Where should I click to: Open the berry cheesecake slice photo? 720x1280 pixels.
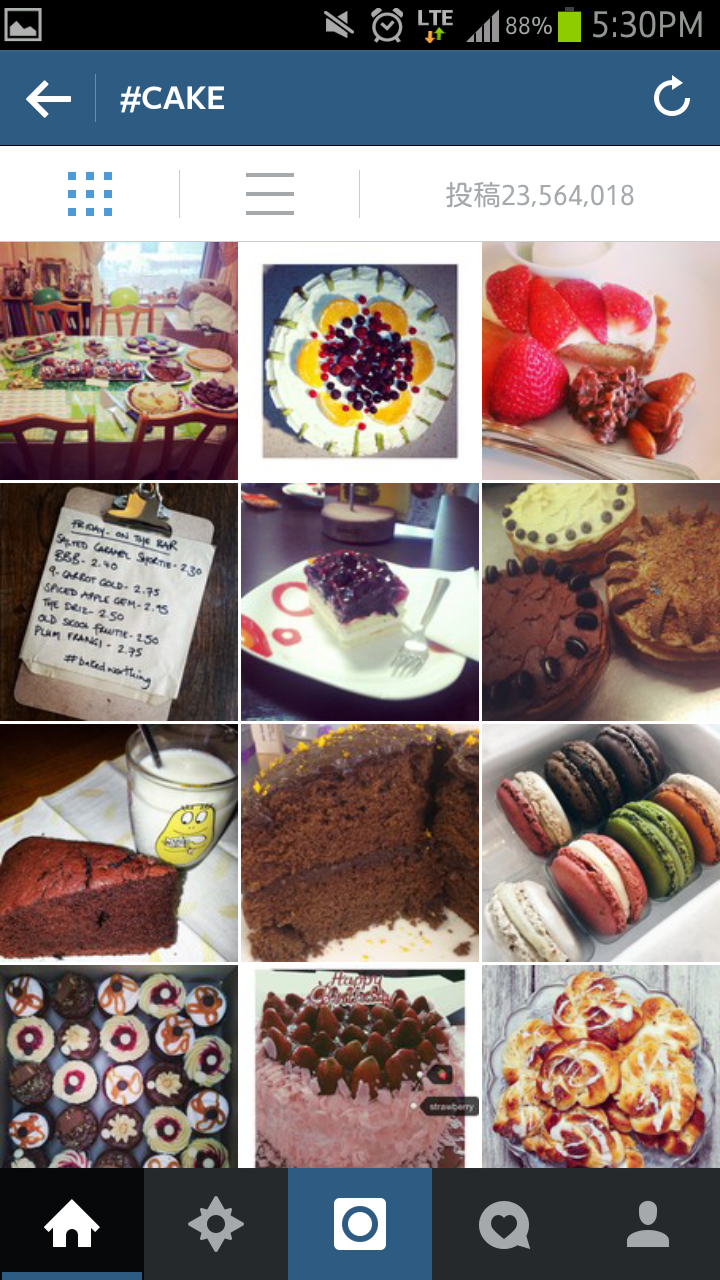click(360, 602)
